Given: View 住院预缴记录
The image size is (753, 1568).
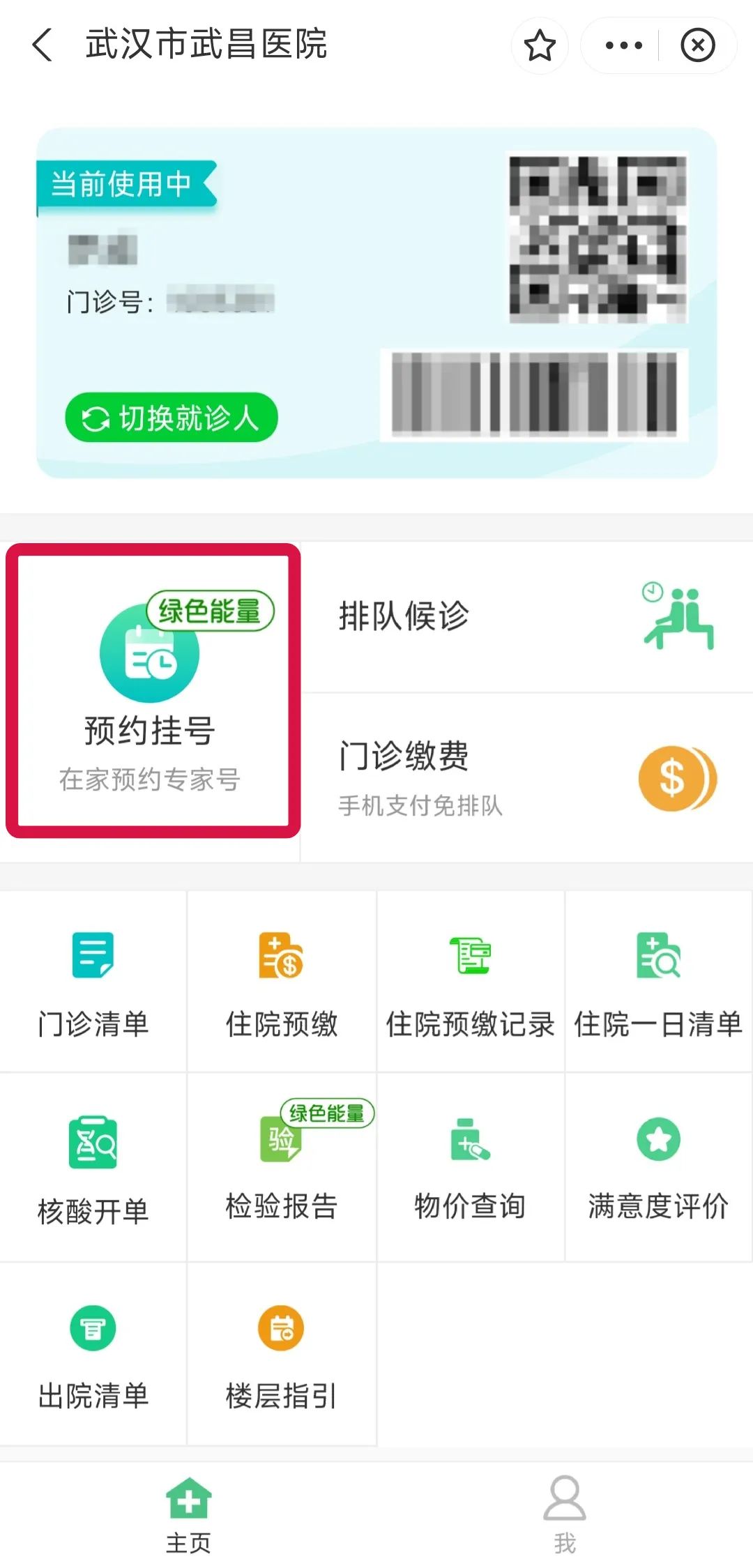Looking at the screenshot, I should click(471, 982).
